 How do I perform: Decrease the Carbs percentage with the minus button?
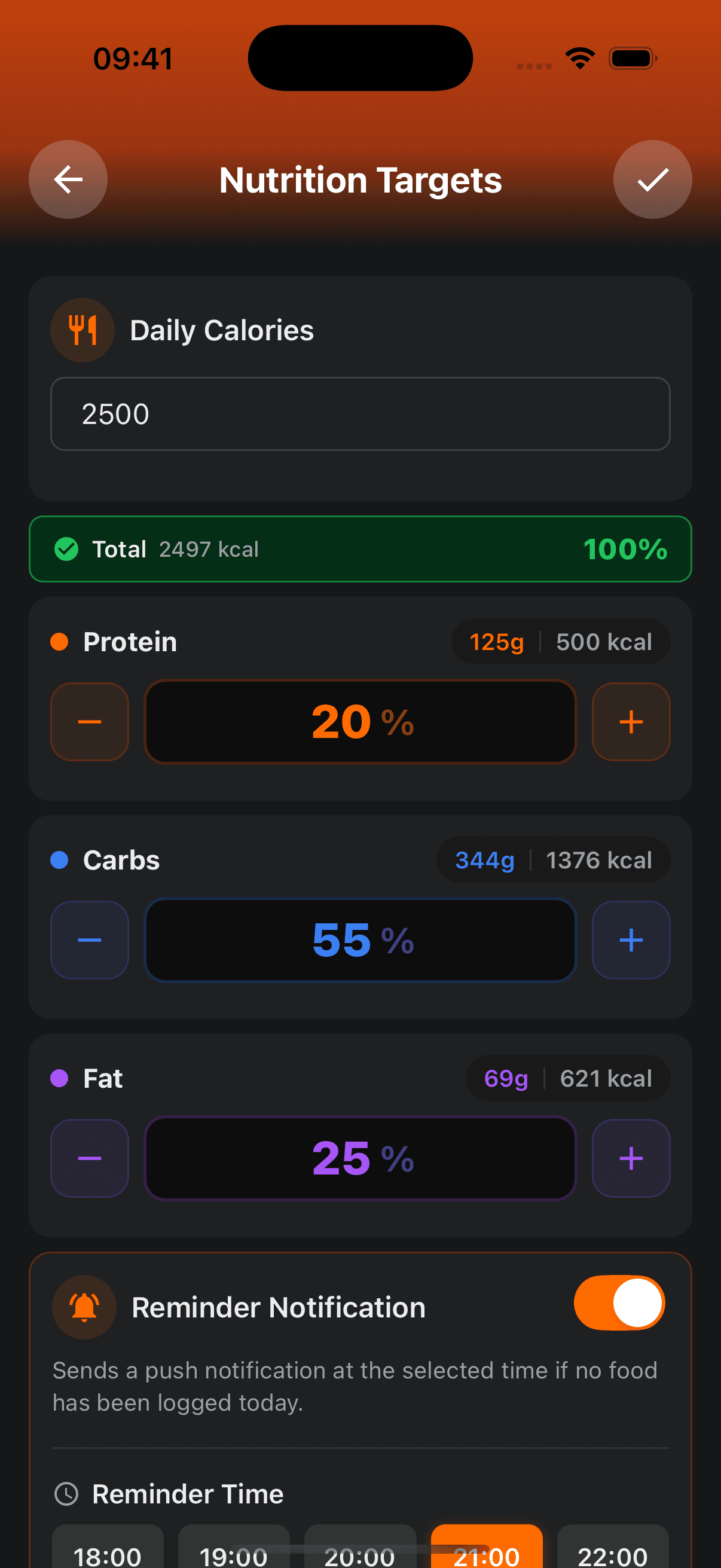(x=89, y=940)
